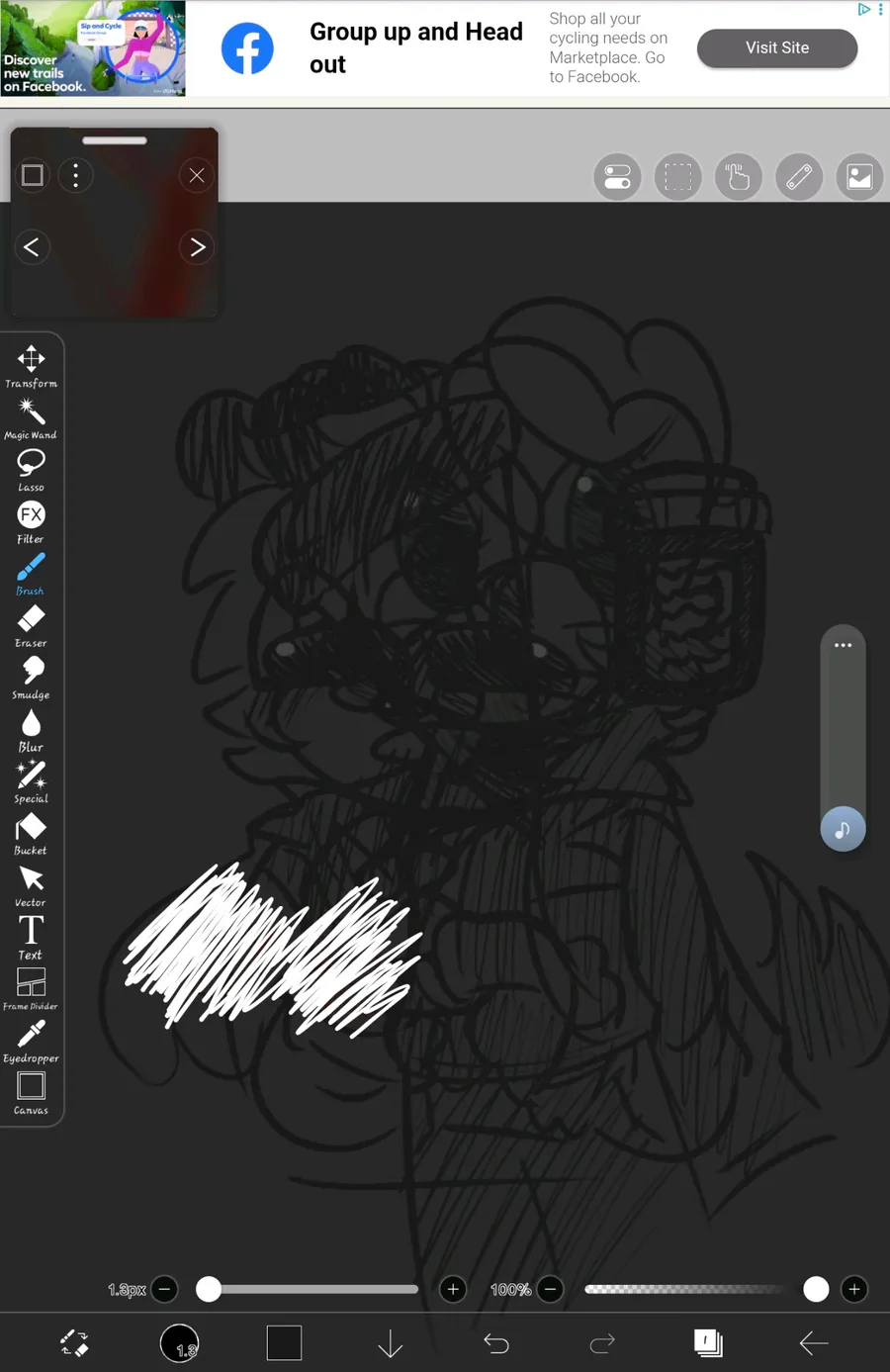Pick the Lasso tool
This screenshot has width=890, height=1372.
(31, 471)
